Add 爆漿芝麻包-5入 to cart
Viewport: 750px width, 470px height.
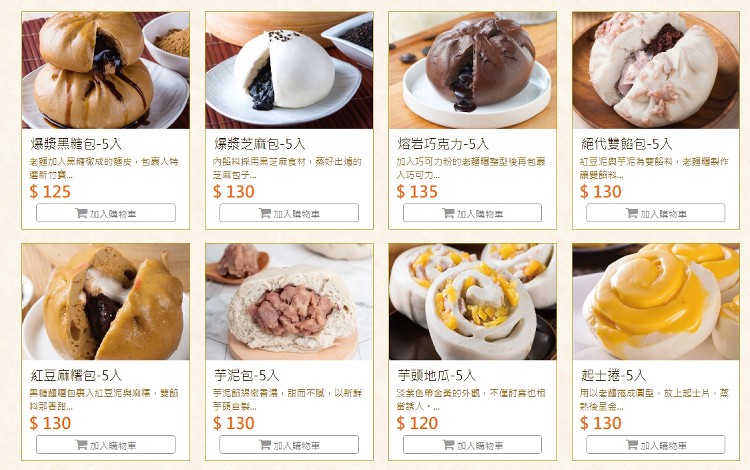coord(289,213)
